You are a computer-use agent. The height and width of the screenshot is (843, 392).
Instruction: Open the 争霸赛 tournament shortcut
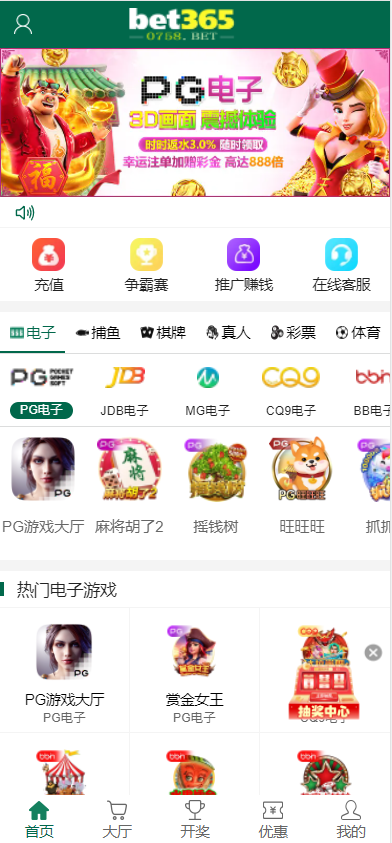point(146,266)
